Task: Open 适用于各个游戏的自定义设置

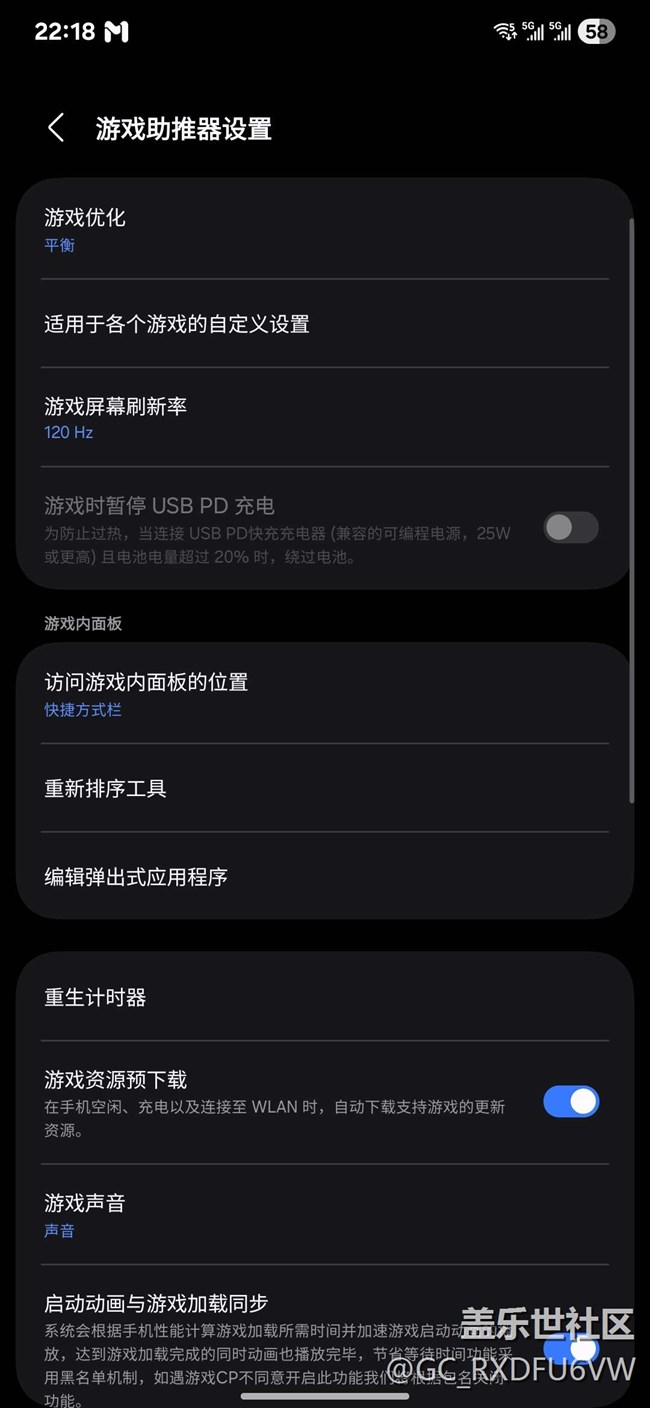Action: [325, 324]
